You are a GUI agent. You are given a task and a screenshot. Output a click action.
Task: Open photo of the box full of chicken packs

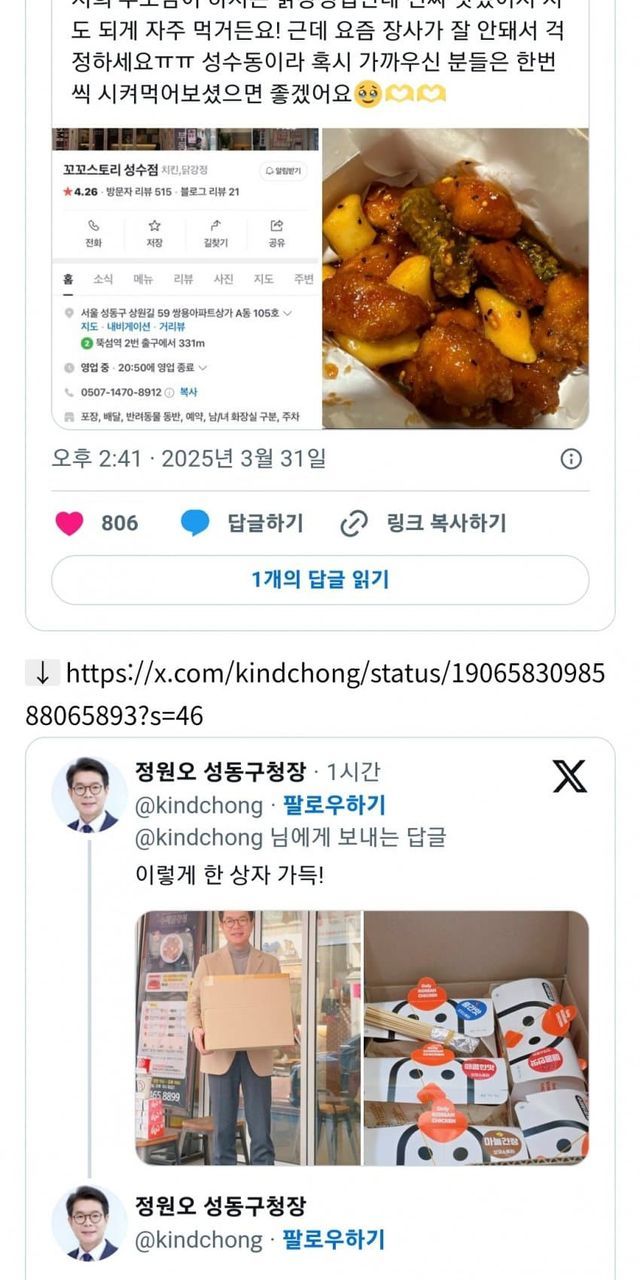(x=476, y=1037)
